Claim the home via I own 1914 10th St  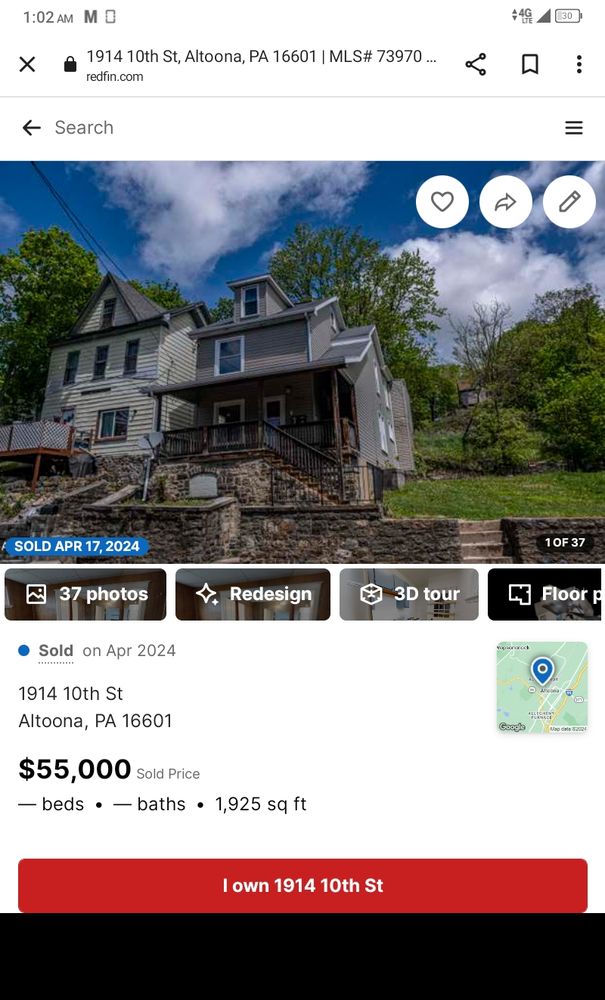point(302,885)
